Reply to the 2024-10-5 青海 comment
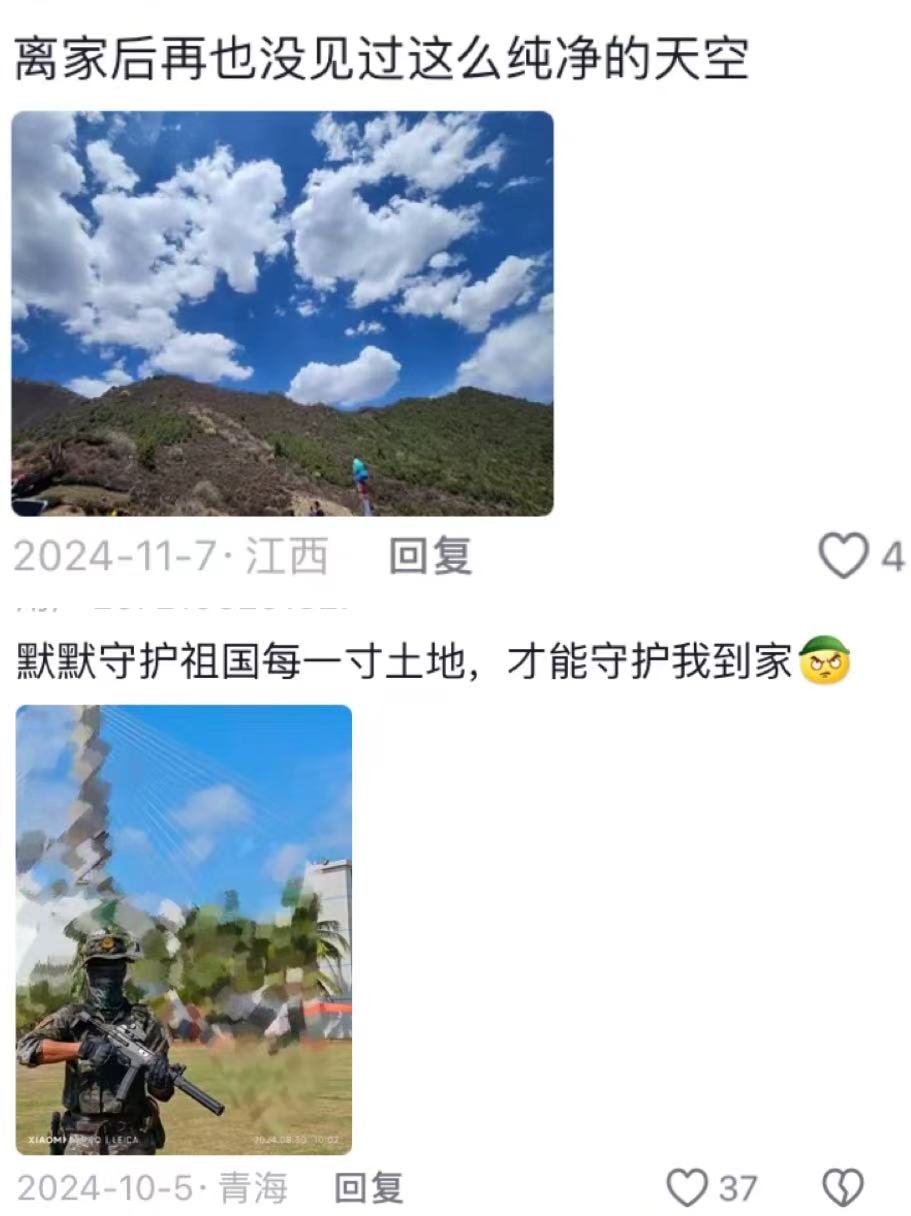The image size is (911, 1216). (368, 1188)
